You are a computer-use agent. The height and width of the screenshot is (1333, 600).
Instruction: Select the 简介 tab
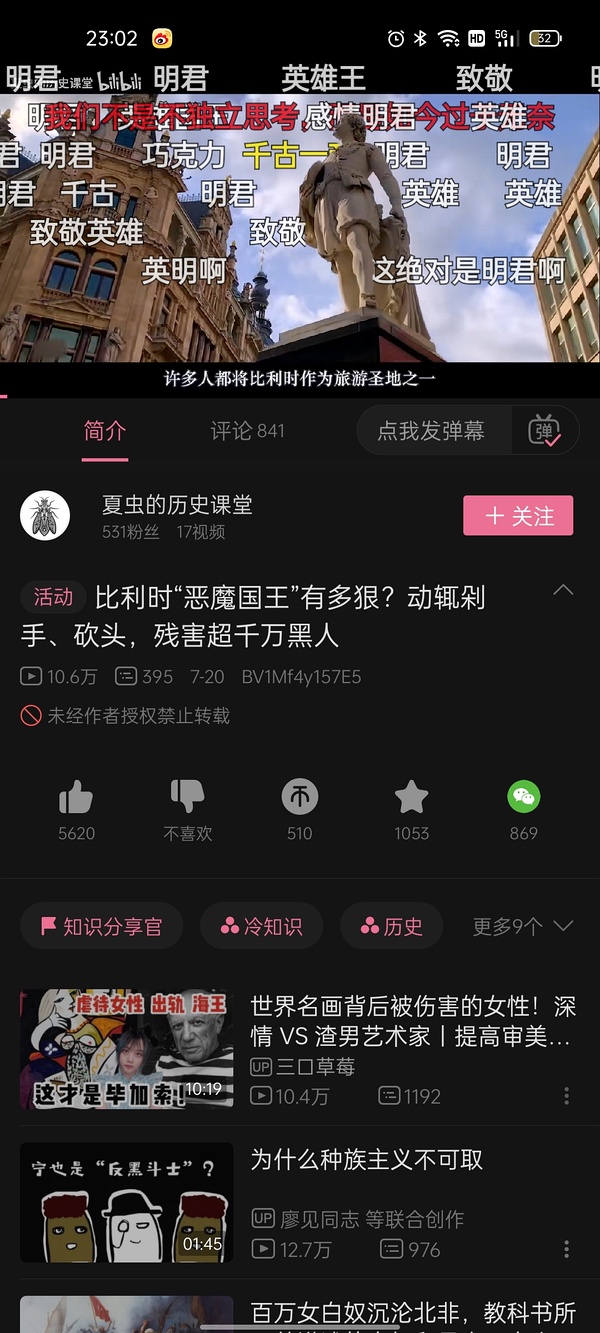coord(105,431)
